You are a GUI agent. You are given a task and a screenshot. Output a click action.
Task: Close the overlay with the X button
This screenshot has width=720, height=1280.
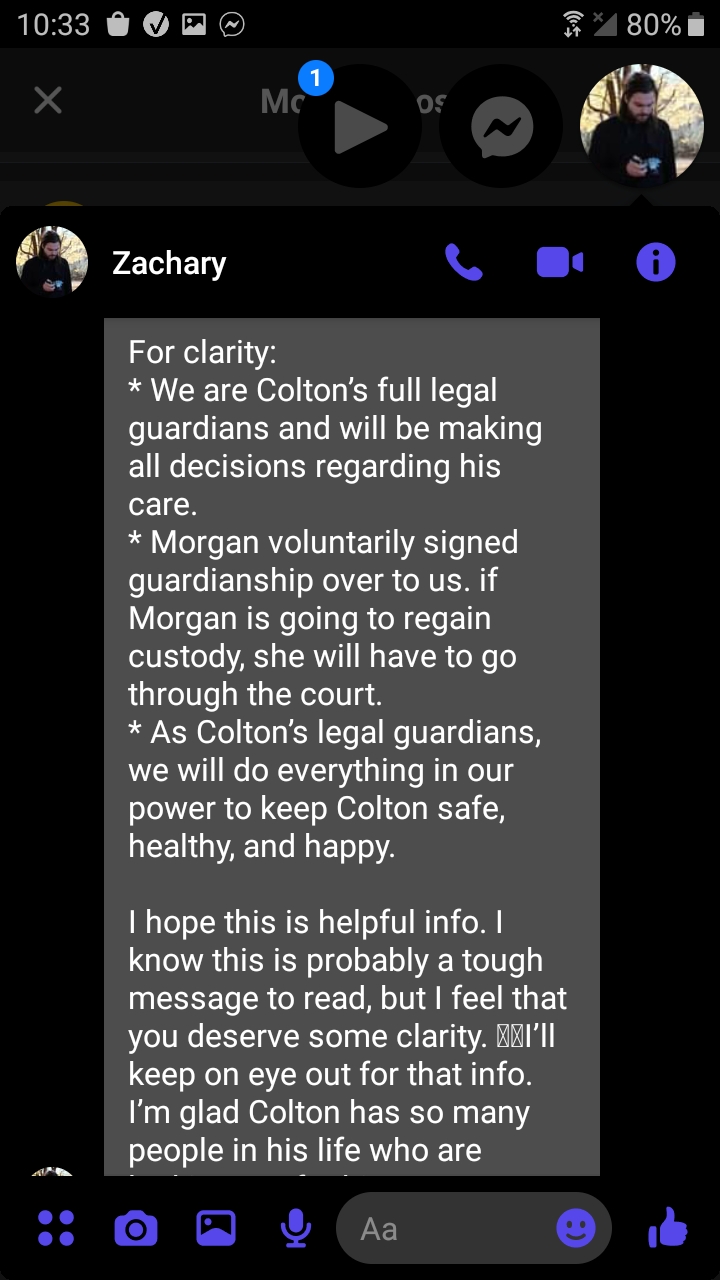(x=48, y=100)
